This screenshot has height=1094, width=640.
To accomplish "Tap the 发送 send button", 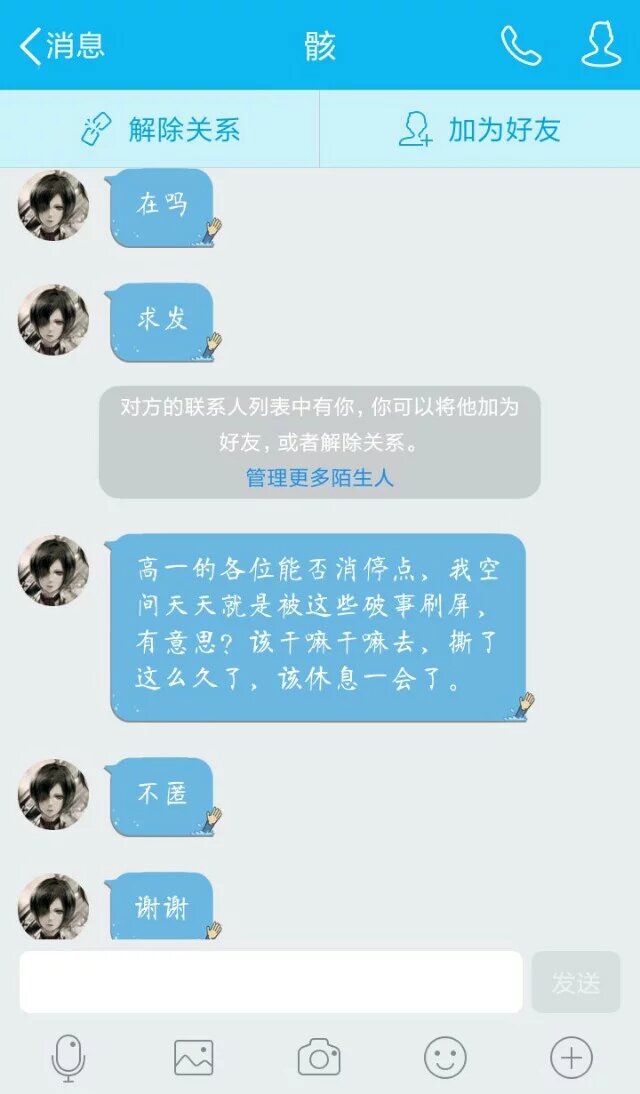I will point(576,982).
